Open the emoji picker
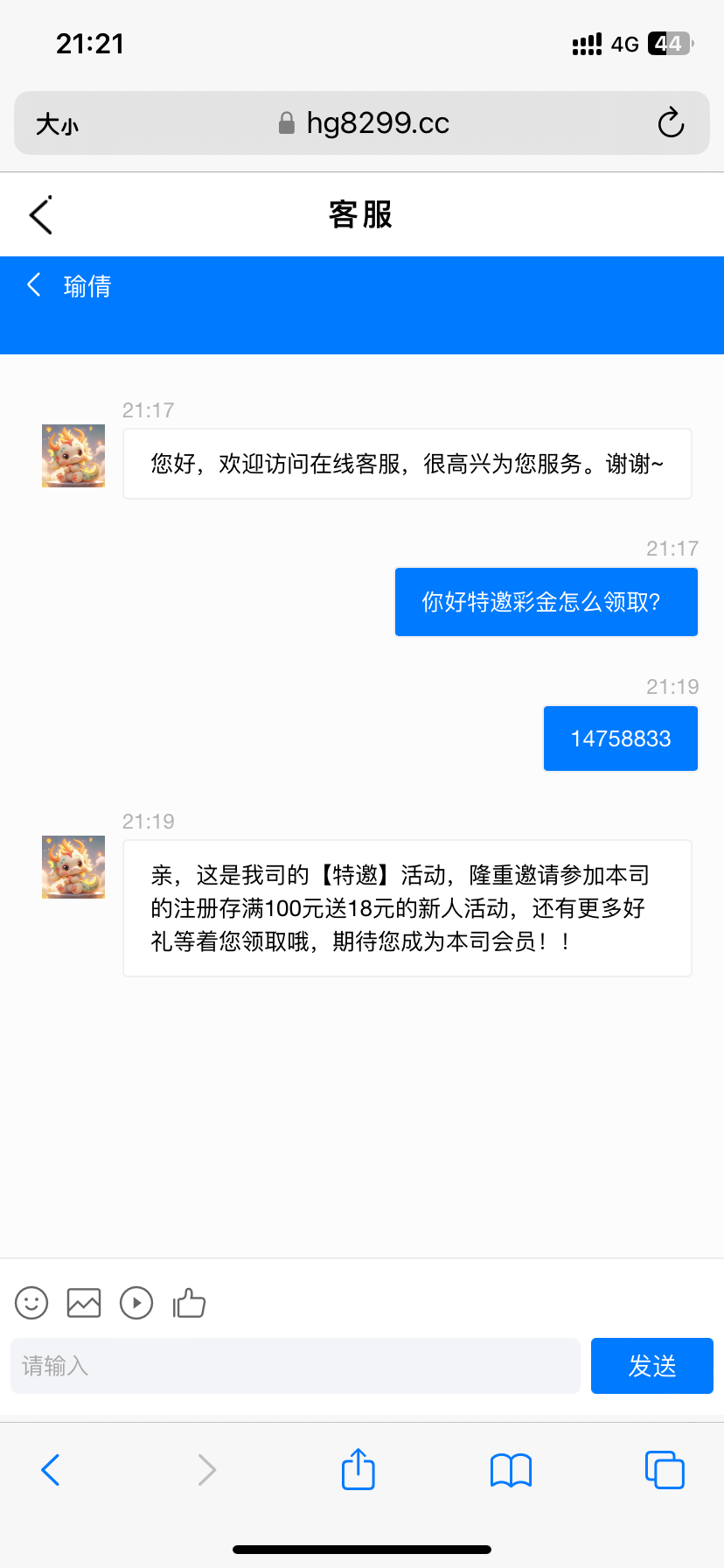Screen dimensions: 724x1568 tap(31, 1303)
